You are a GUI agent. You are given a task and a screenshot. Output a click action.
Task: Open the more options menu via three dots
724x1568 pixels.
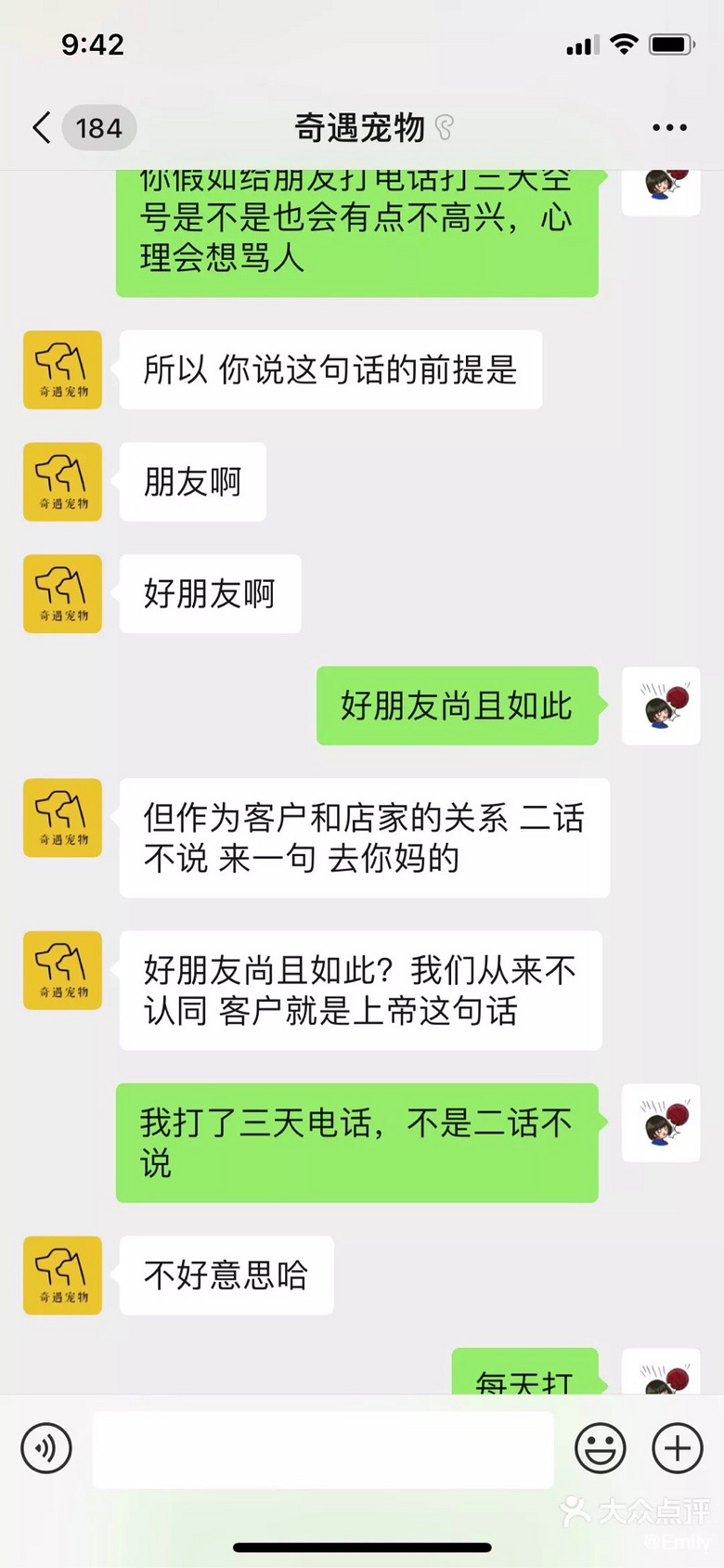pyautogui.click(x=668, y=127)
